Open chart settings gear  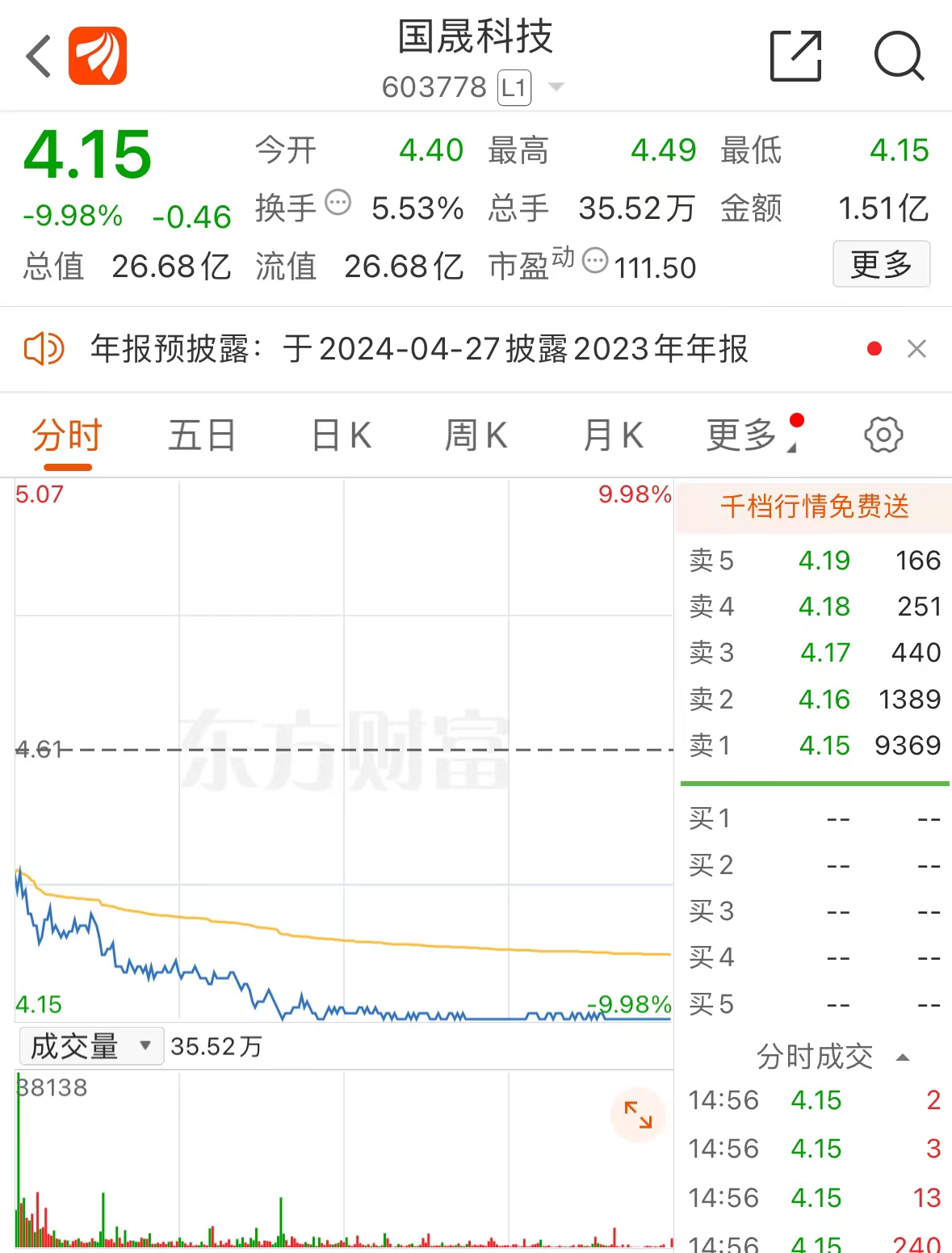pos(883,435)
